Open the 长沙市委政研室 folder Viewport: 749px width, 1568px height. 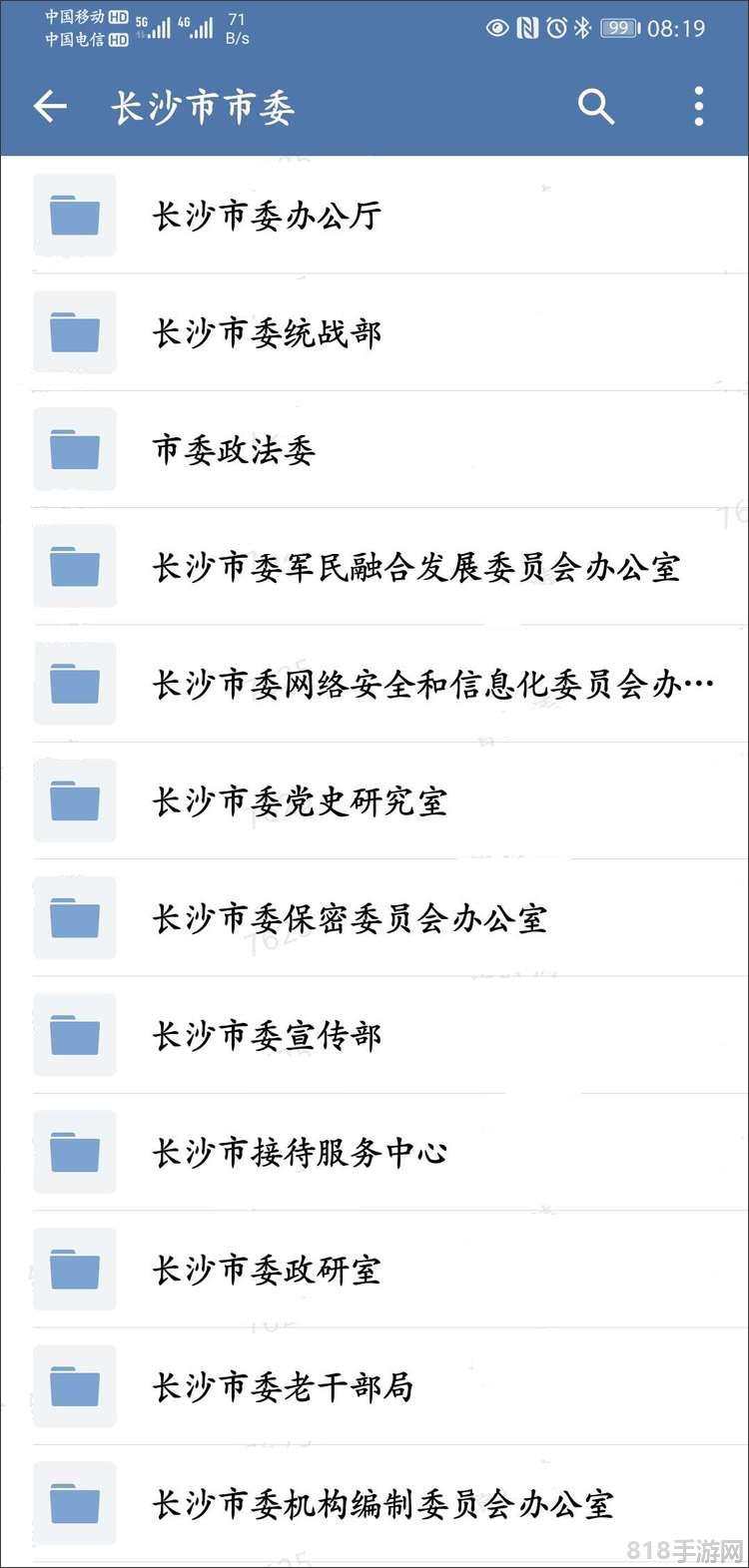pos(389,1270)
